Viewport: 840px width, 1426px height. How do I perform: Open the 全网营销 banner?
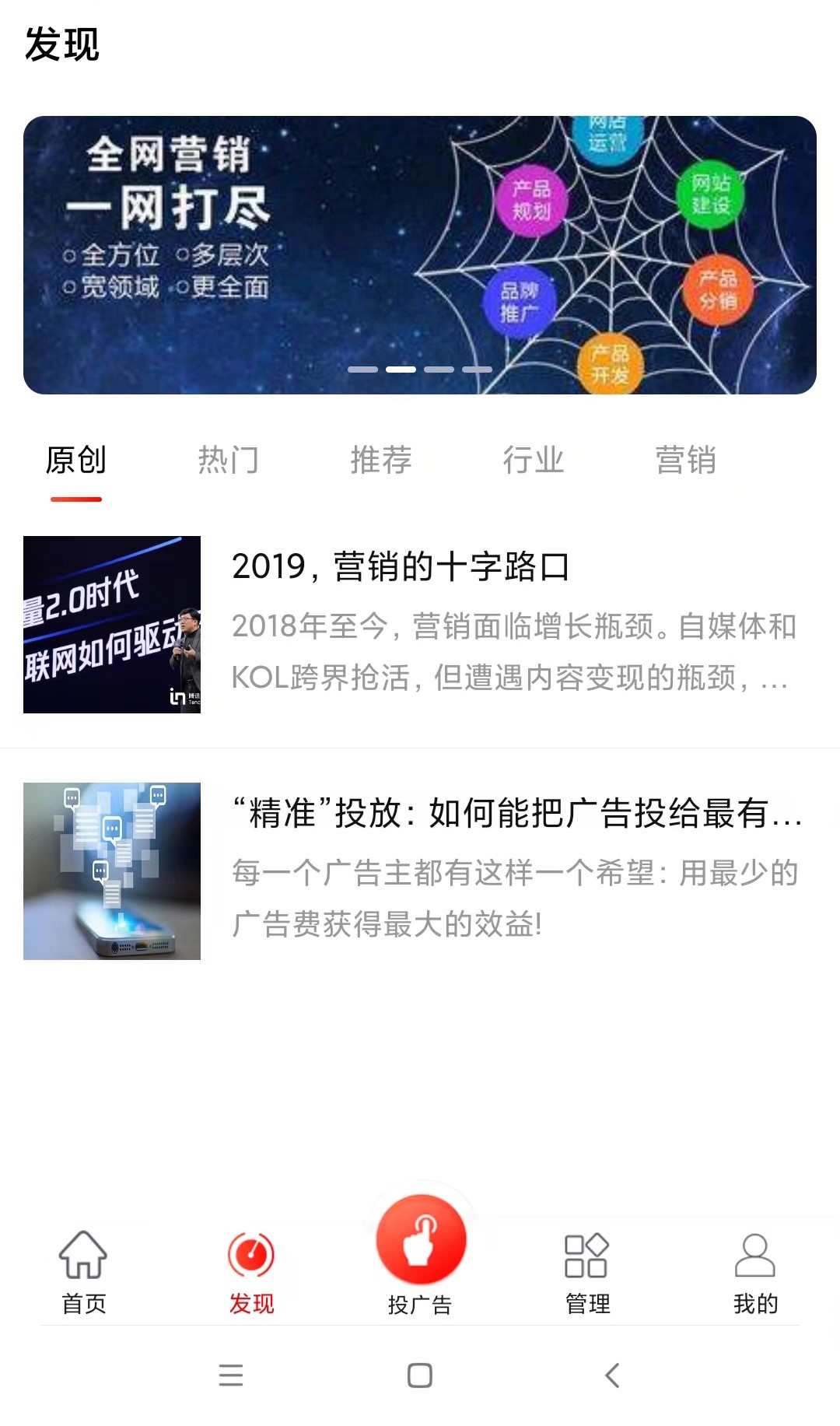coord(420,254)
